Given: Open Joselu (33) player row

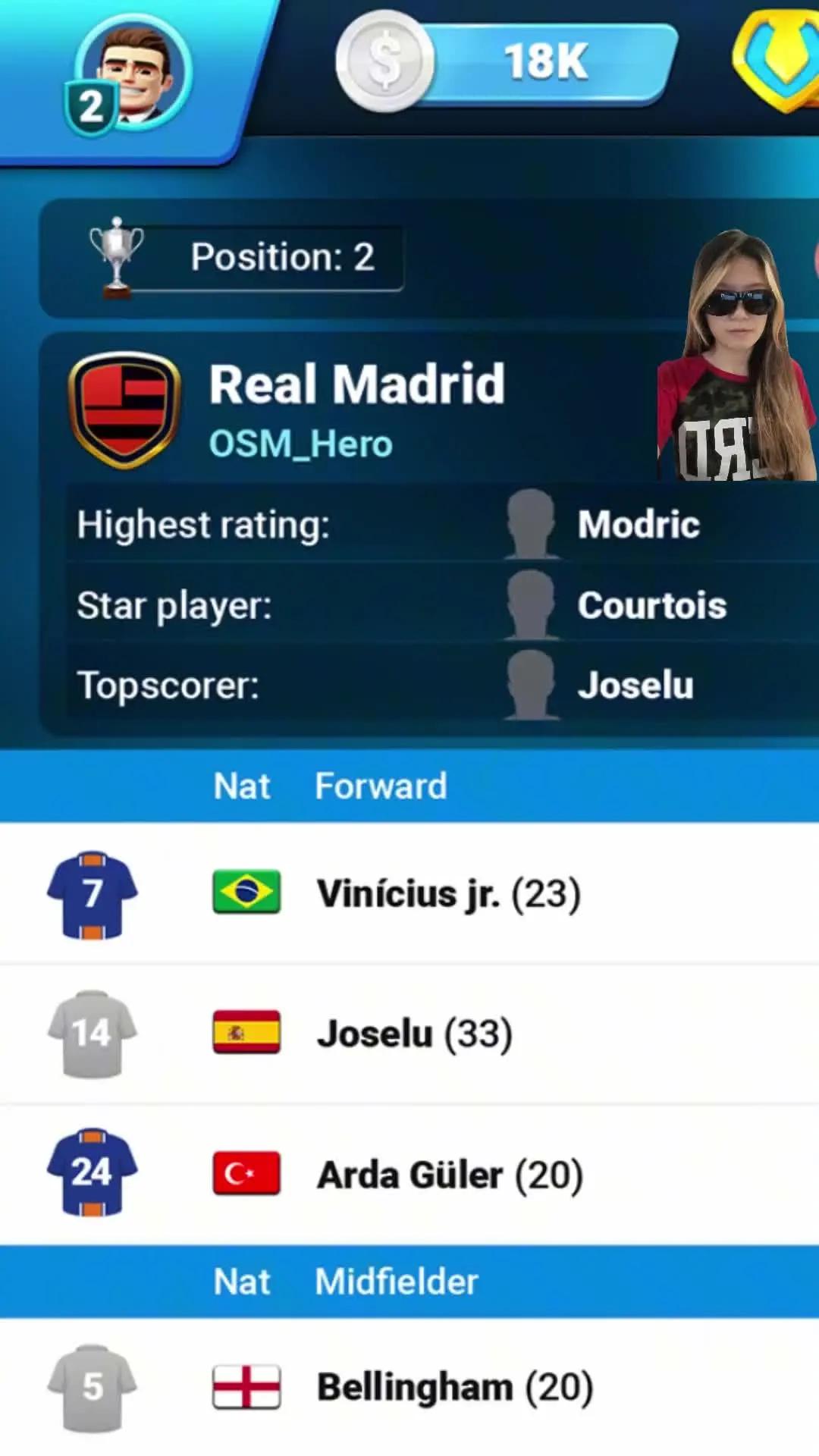Looking at the screenshot, I should pos(414,1034).
